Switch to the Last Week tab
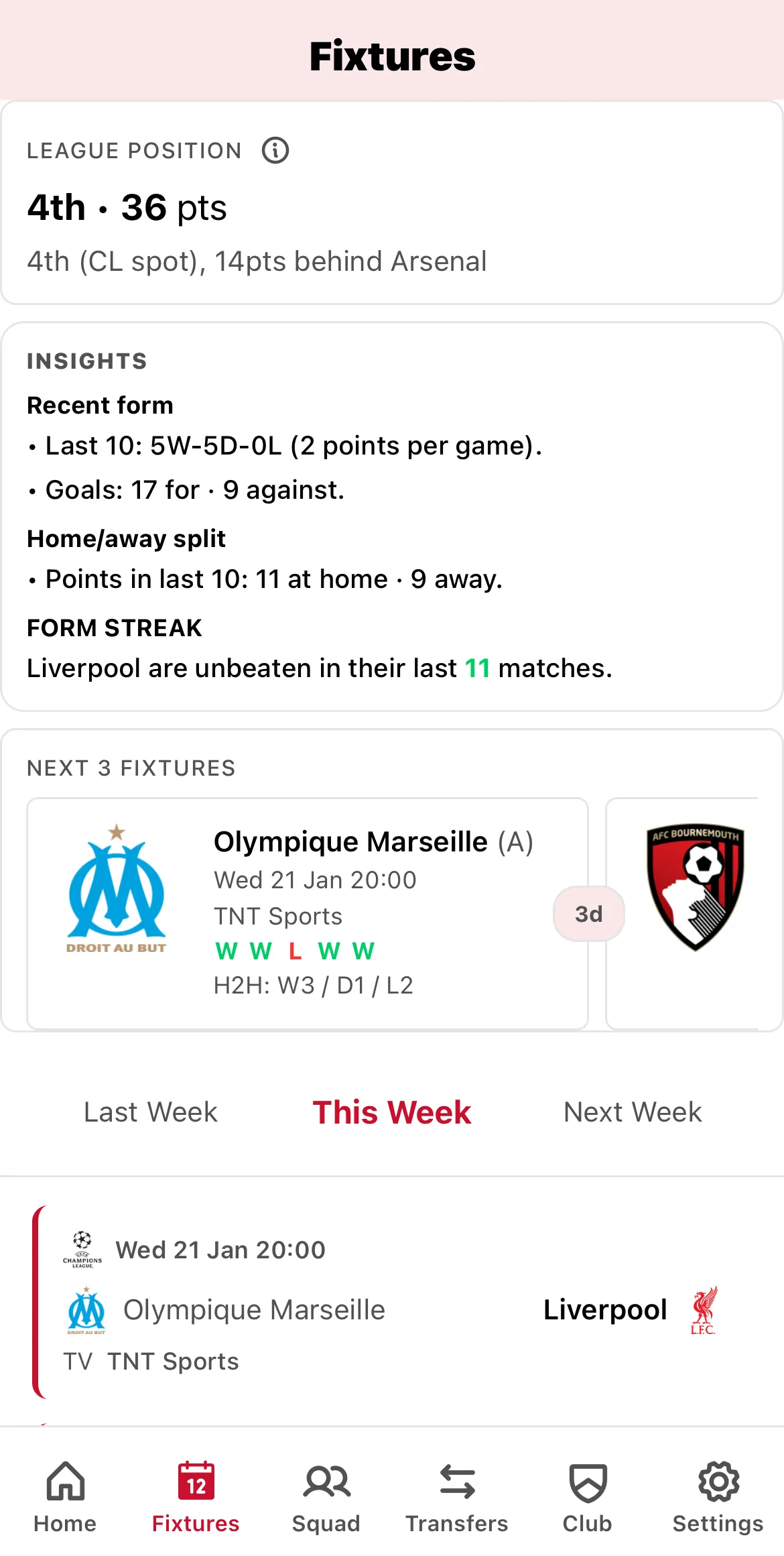 150,1112
